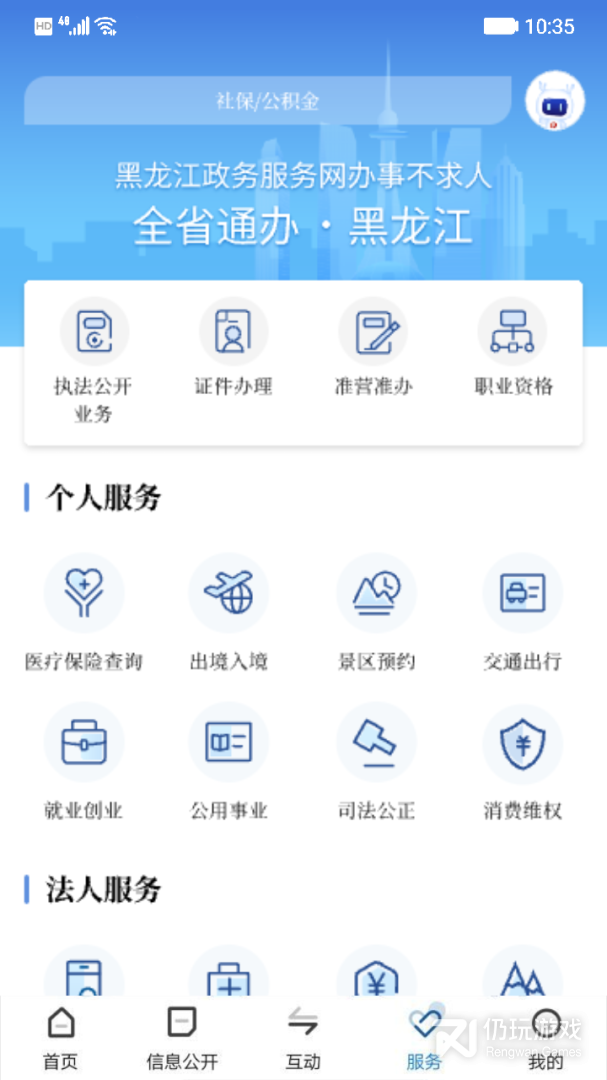Go to the 互动 tab
Image resolution: width=607 pixels, height=1080 pixels.
point(303,1039)
